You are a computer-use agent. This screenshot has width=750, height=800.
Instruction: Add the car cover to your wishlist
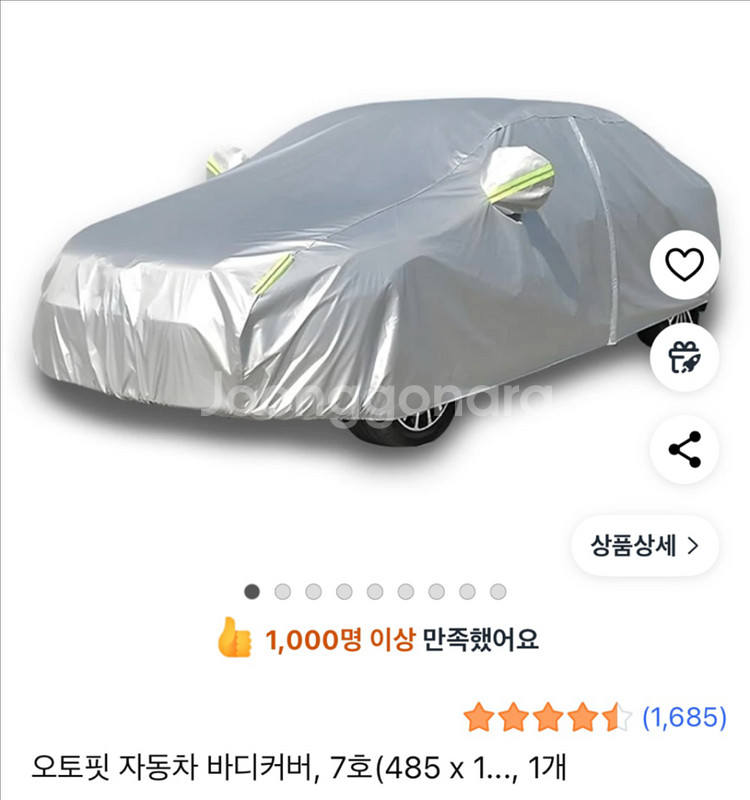(x=685, y=265)
